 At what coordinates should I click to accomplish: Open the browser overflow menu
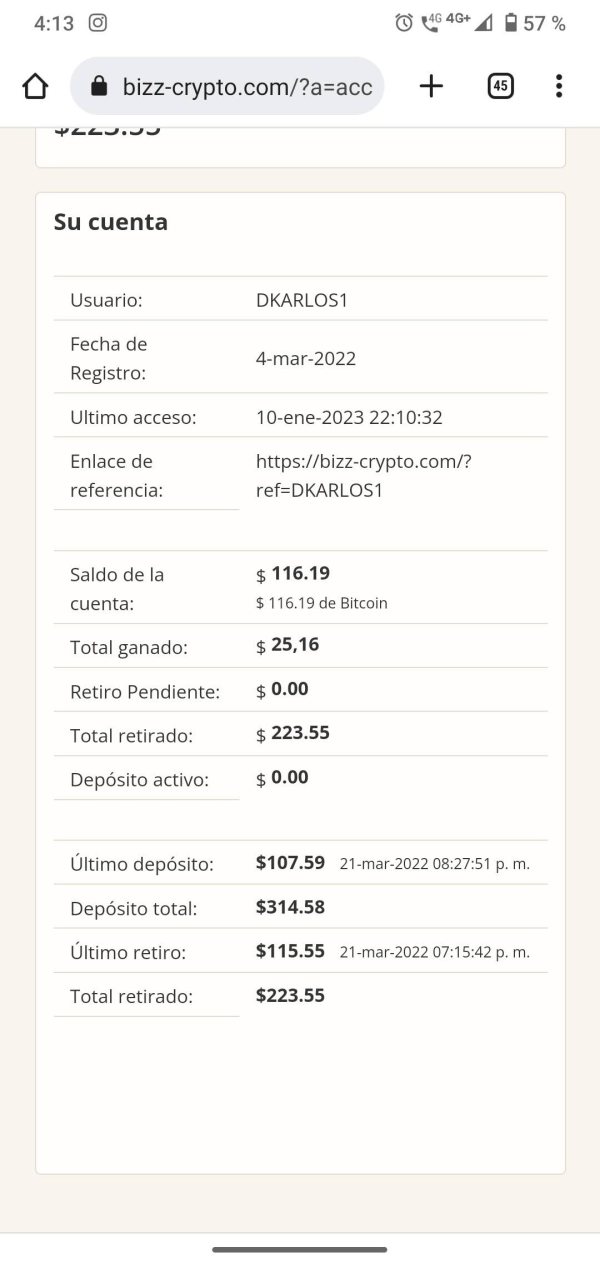pyautogui.click(x=559, y=87)
